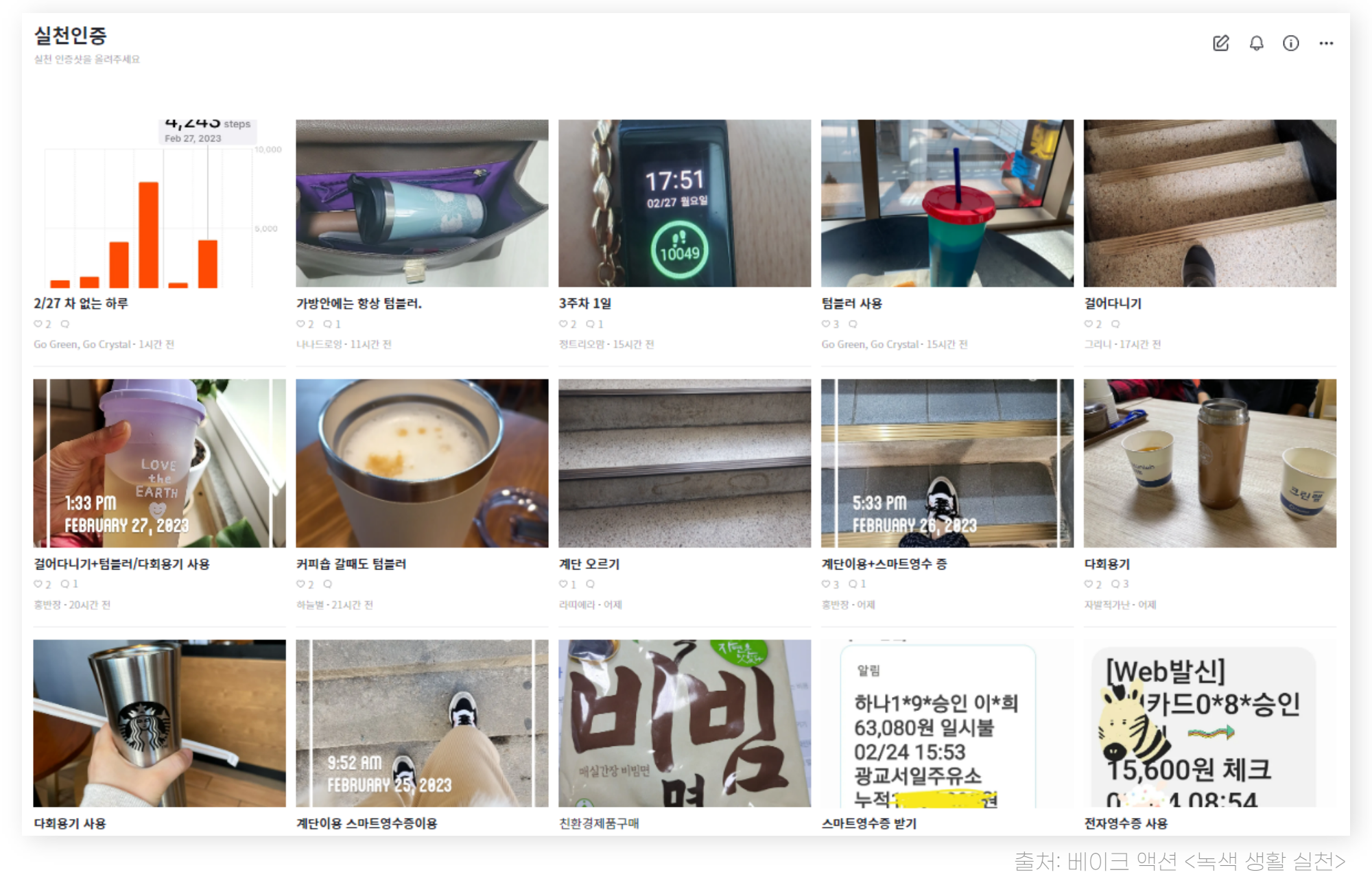Open the board info icon
Image resolution: width=1372 pixels, height=892 pixels.
pos(1290,43)
